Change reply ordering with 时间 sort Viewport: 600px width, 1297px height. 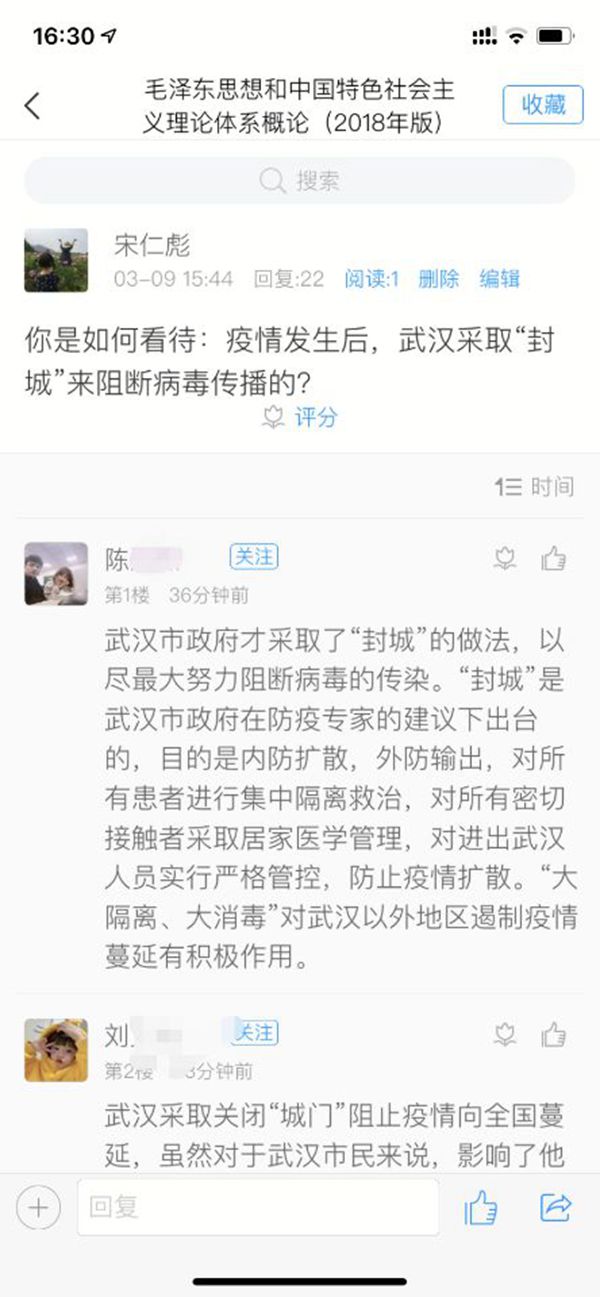point(536,487)
